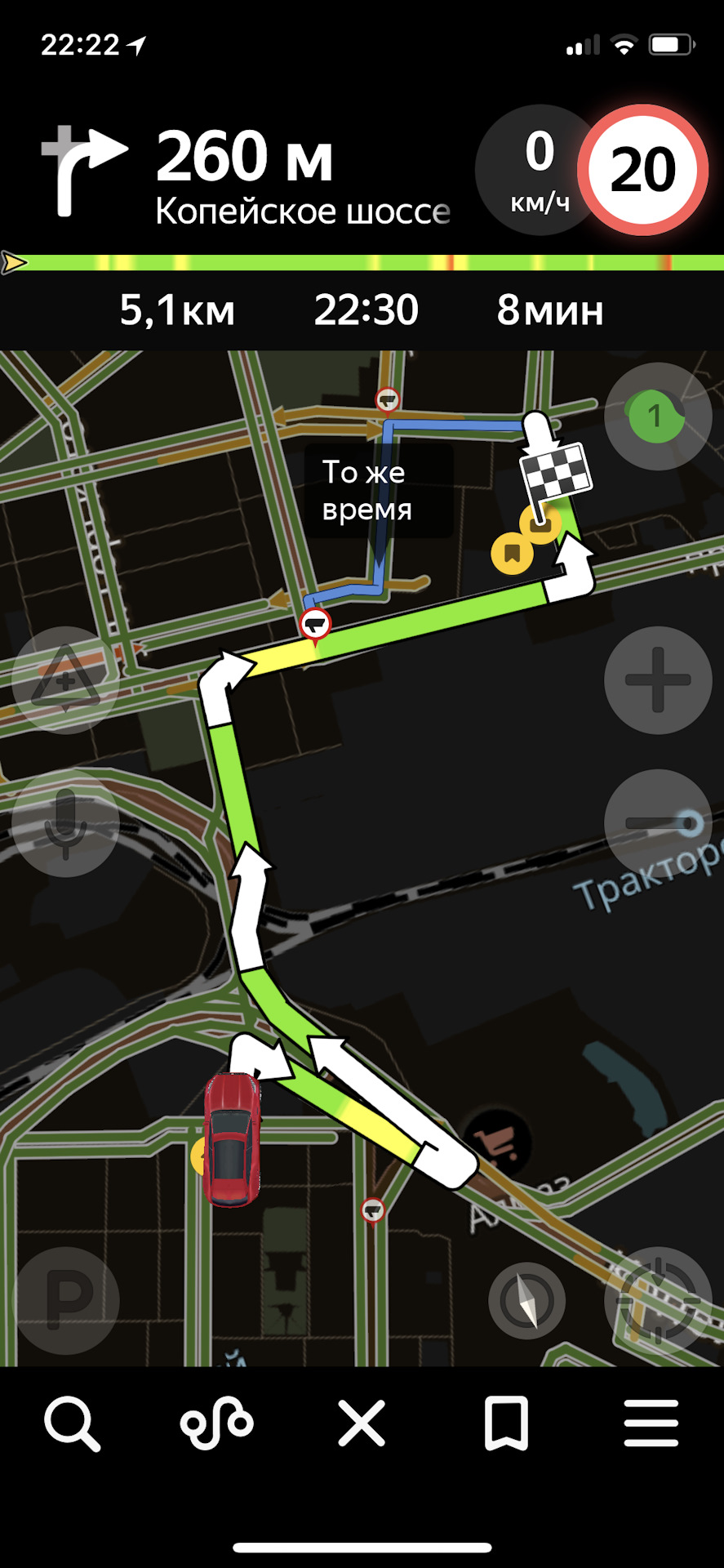The width and height of the screenshot is (724, 1568).
Task: Zoom in the map with plus button
Action: click(658, 679)
